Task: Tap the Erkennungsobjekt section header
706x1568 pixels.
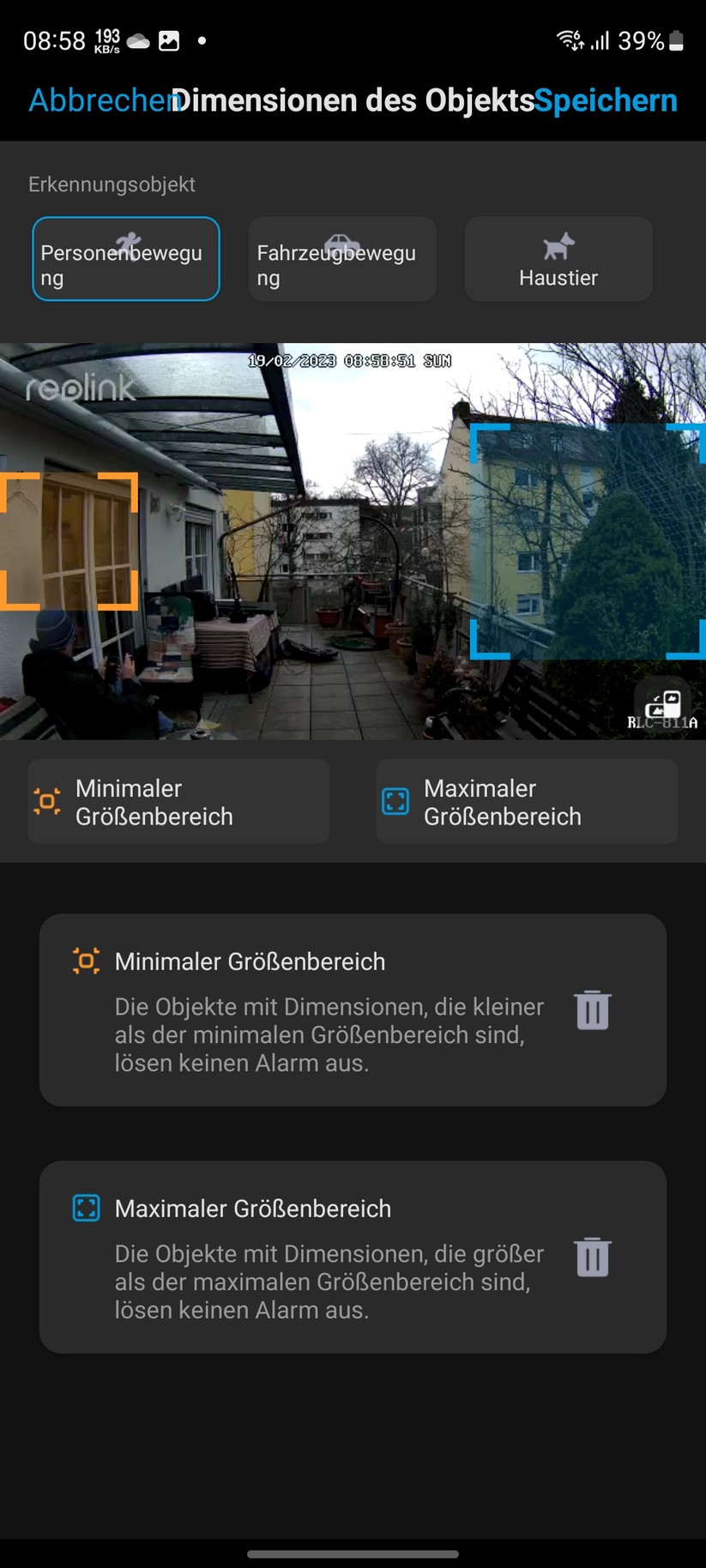Action: pos(112,184)
